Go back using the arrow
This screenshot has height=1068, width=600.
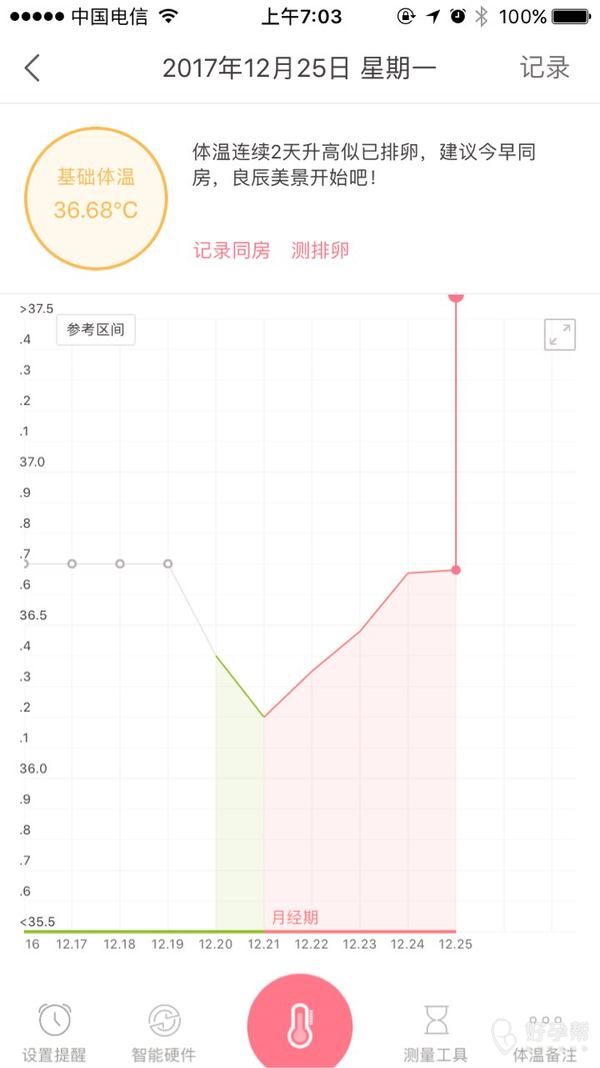[33, 68]
